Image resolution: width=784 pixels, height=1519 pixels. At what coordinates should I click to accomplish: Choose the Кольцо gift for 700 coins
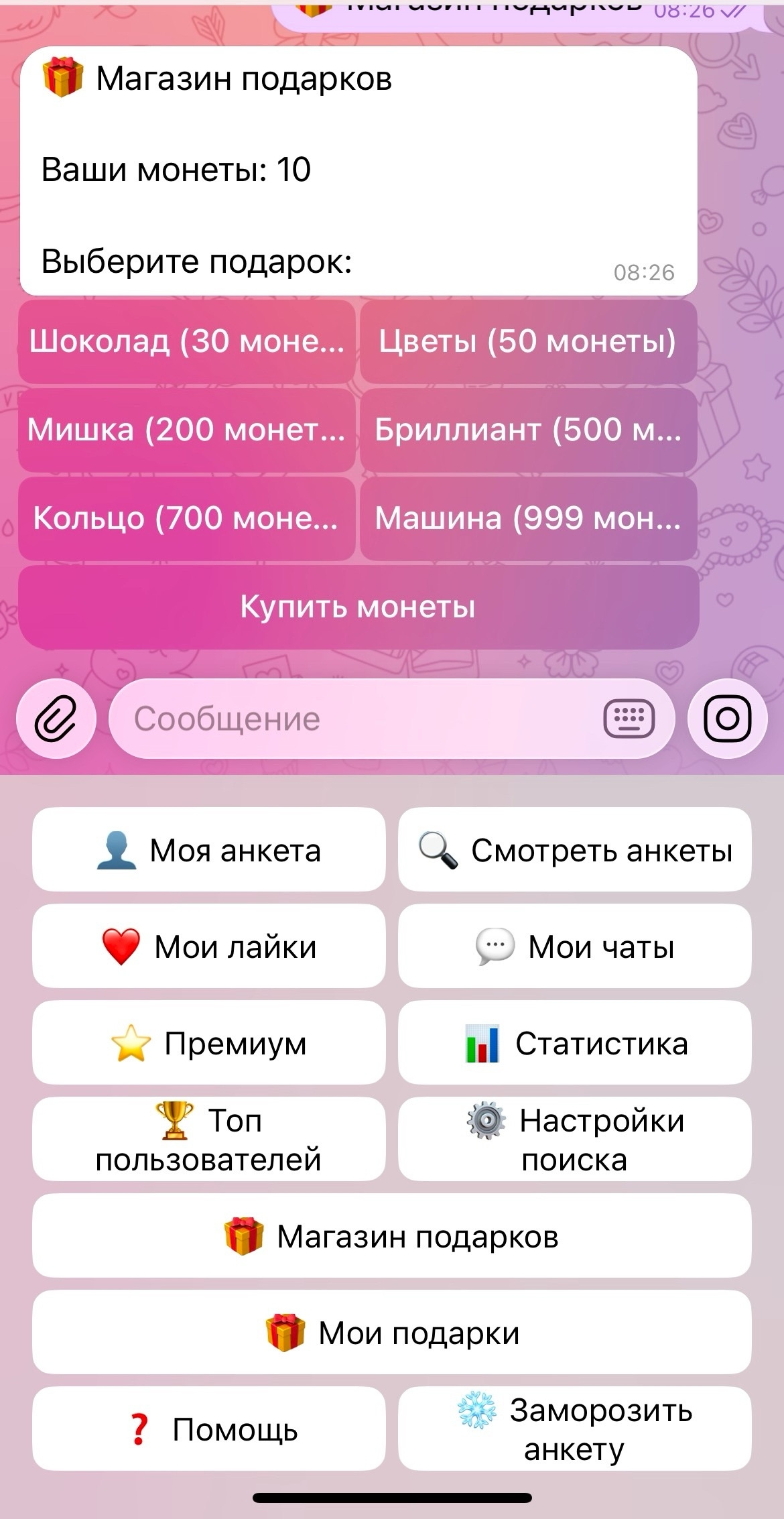click(186, 518)
